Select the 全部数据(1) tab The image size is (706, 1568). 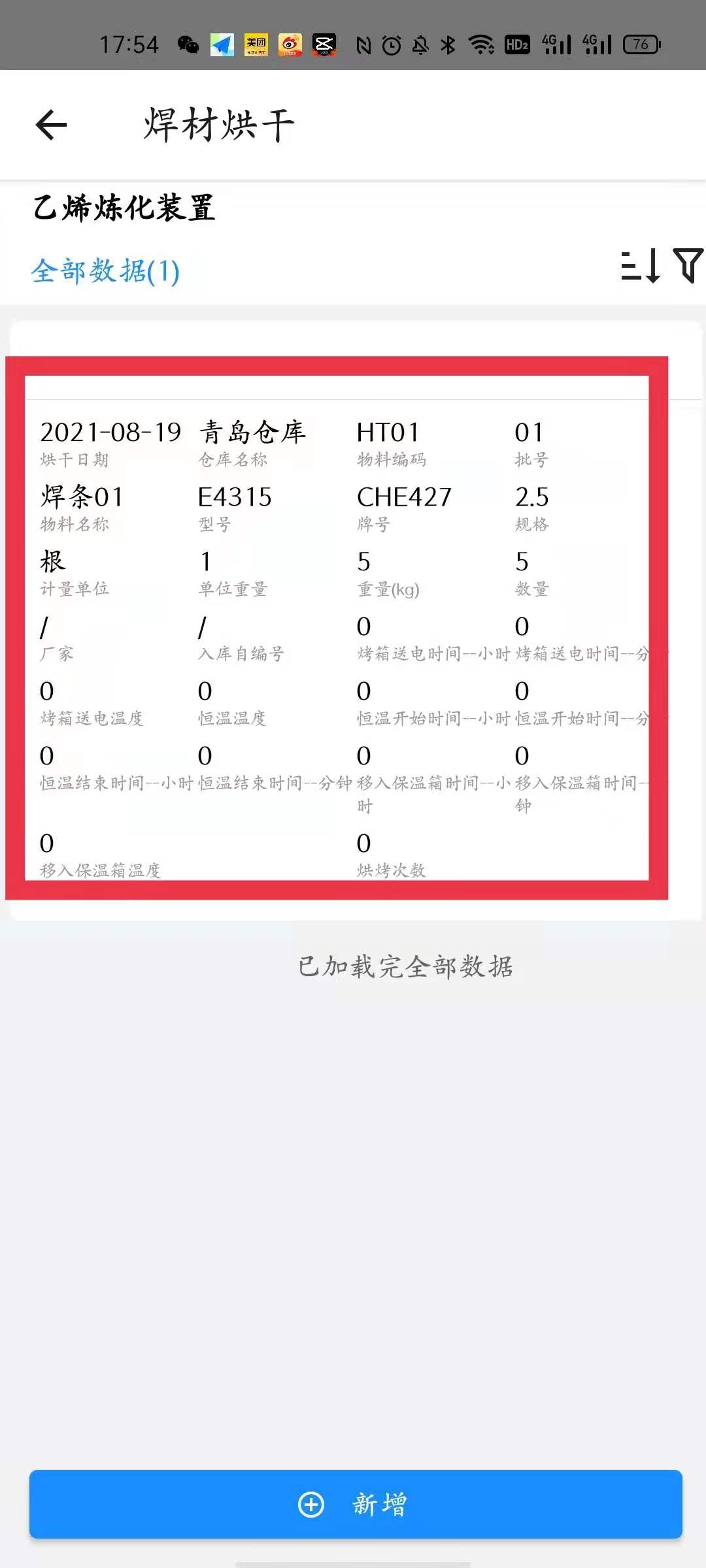click(x=105, y=271)
